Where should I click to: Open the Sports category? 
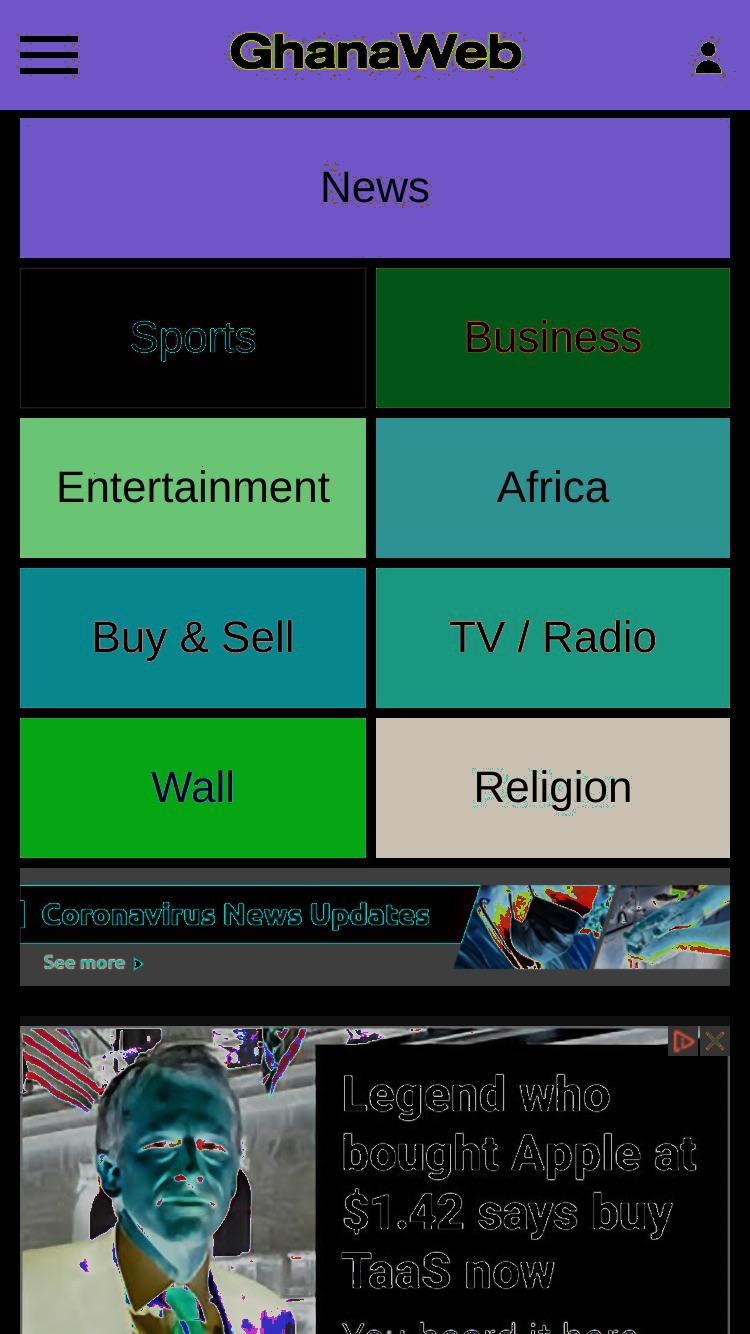click(x=193, y=338)
